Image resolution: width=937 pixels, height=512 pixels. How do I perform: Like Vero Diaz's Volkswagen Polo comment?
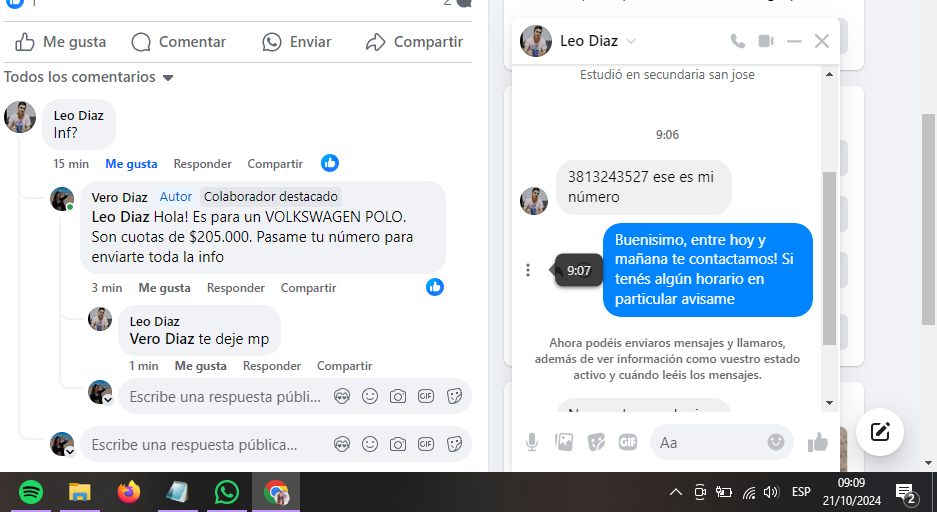click(164, 288)
